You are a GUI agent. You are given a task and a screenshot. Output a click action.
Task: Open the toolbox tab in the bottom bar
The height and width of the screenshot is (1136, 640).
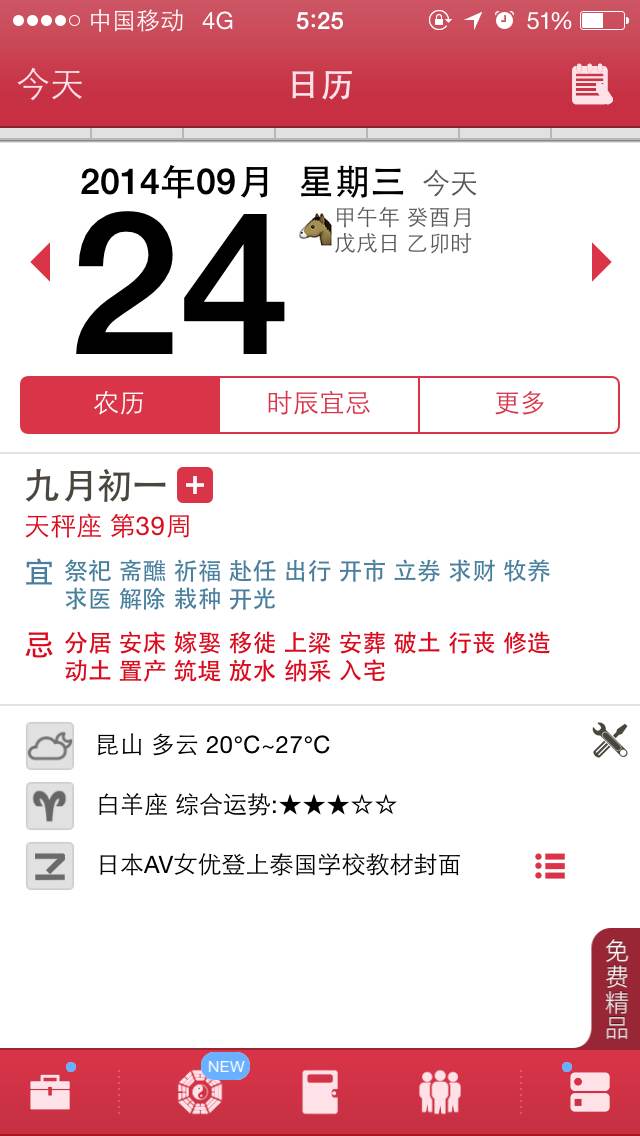(50, 1092)
